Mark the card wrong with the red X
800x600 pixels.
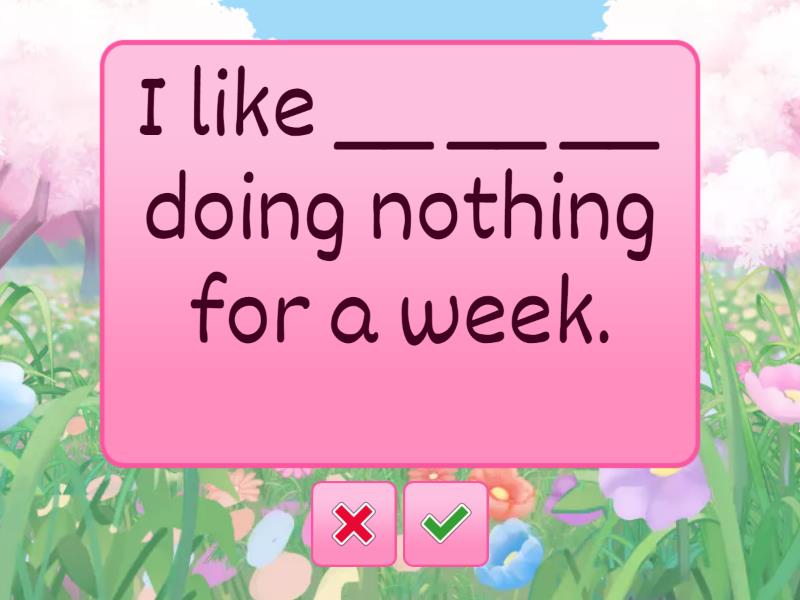pos(354,524)
